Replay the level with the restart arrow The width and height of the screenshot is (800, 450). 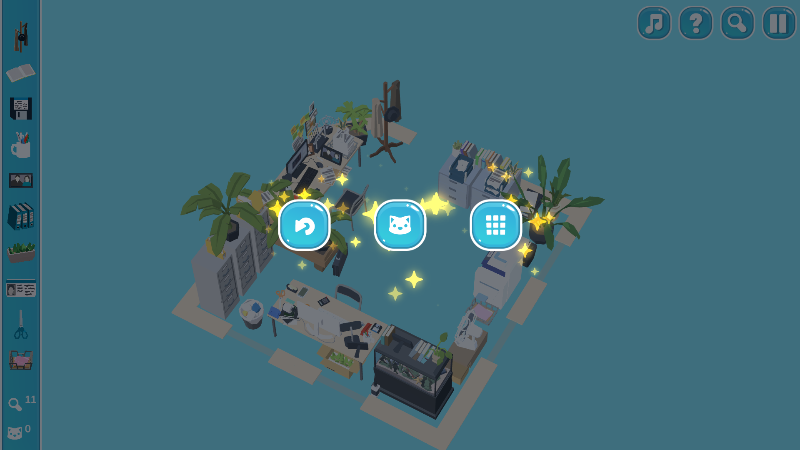point(304,225)
